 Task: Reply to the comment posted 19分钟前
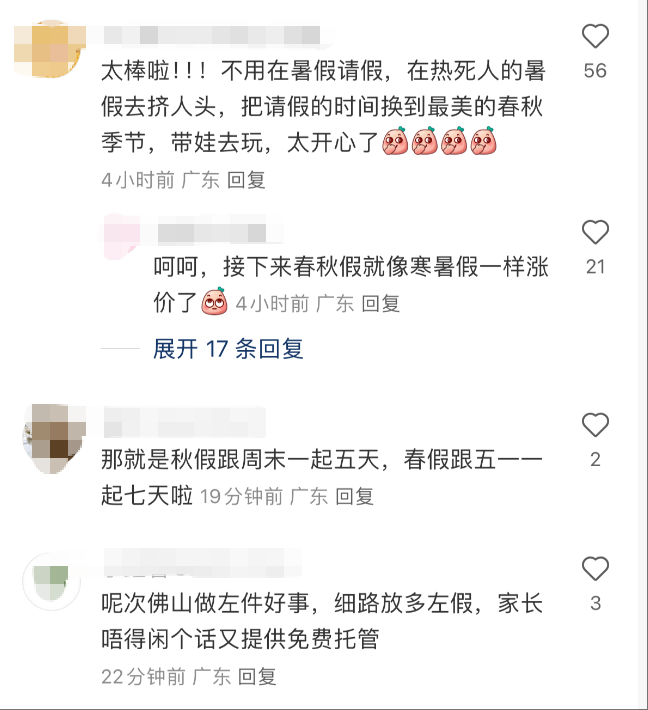click(354, 496)
